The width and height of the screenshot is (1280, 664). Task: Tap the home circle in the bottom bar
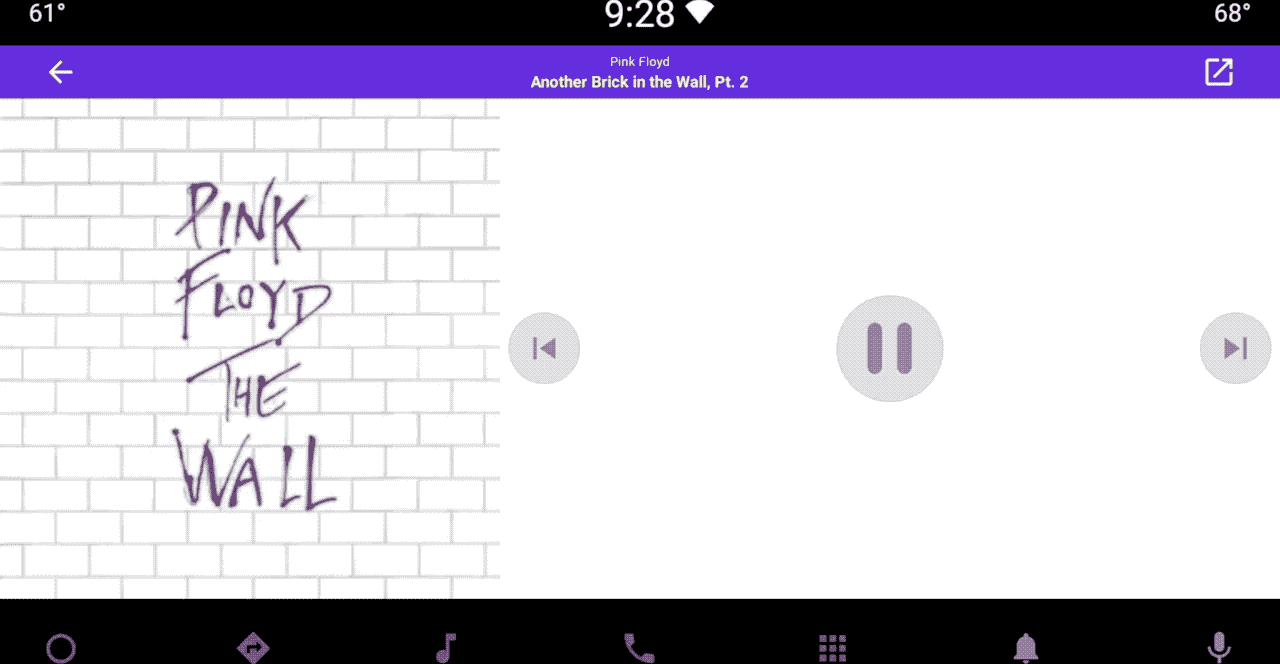[61, 648]
